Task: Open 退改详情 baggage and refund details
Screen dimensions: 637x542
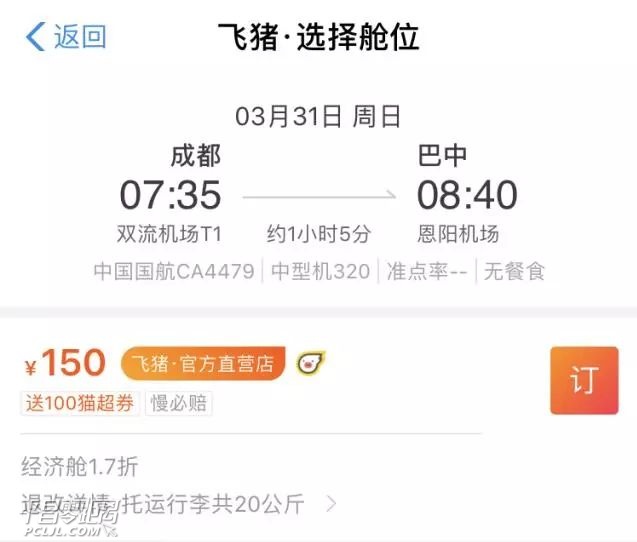Action: click(x=178, y=502)
